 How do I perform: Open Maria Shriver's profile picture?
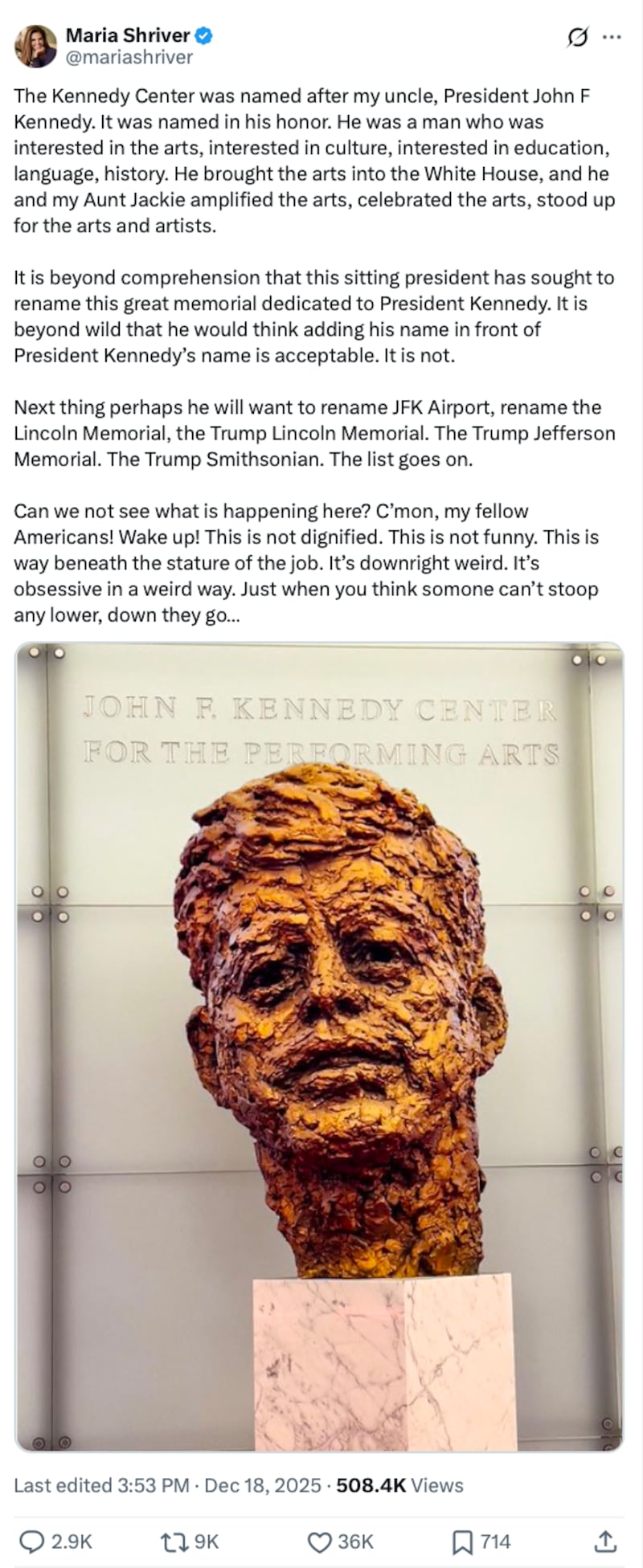coord(35,46)
